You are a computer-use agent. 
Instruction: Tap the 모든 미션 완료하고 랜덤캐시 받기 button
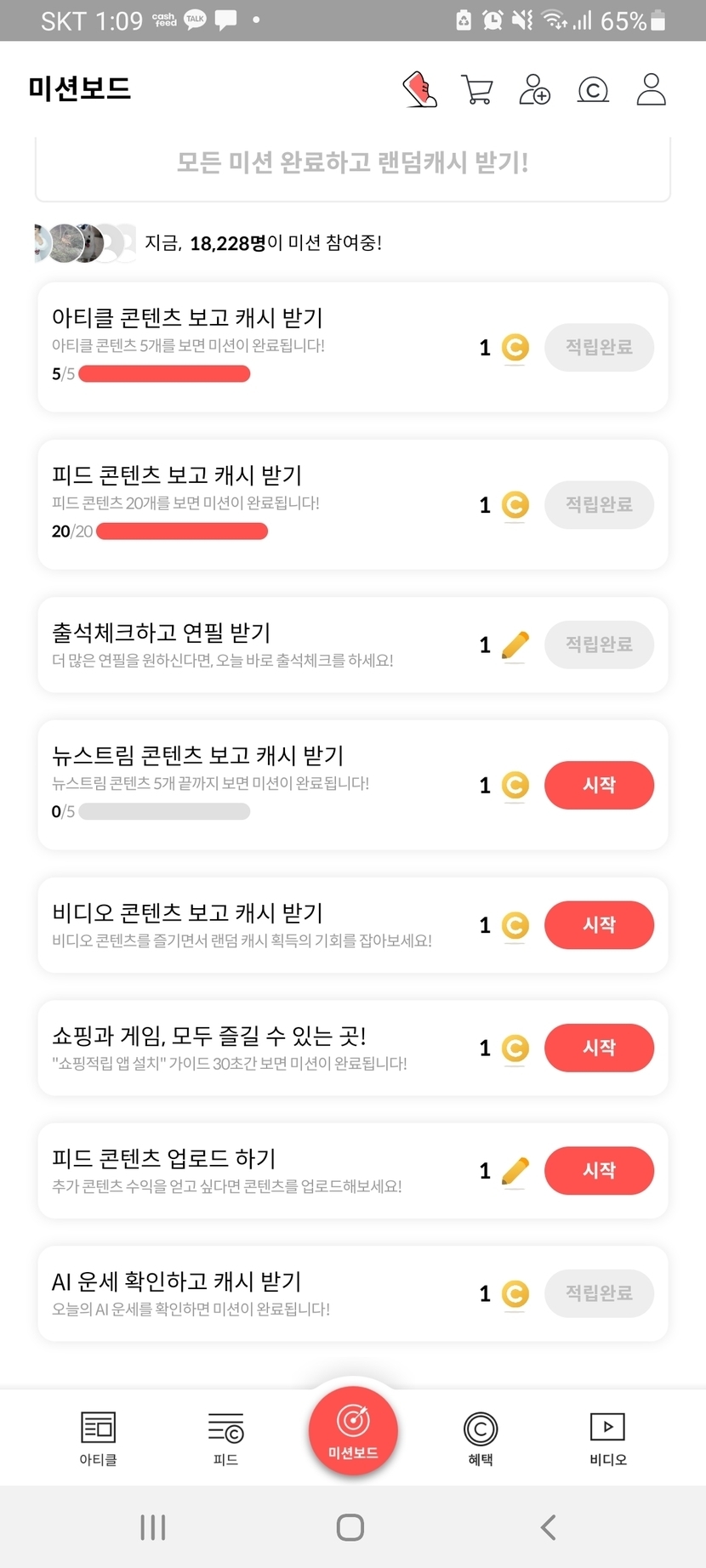pyautogui.click(x=352, y=162)
